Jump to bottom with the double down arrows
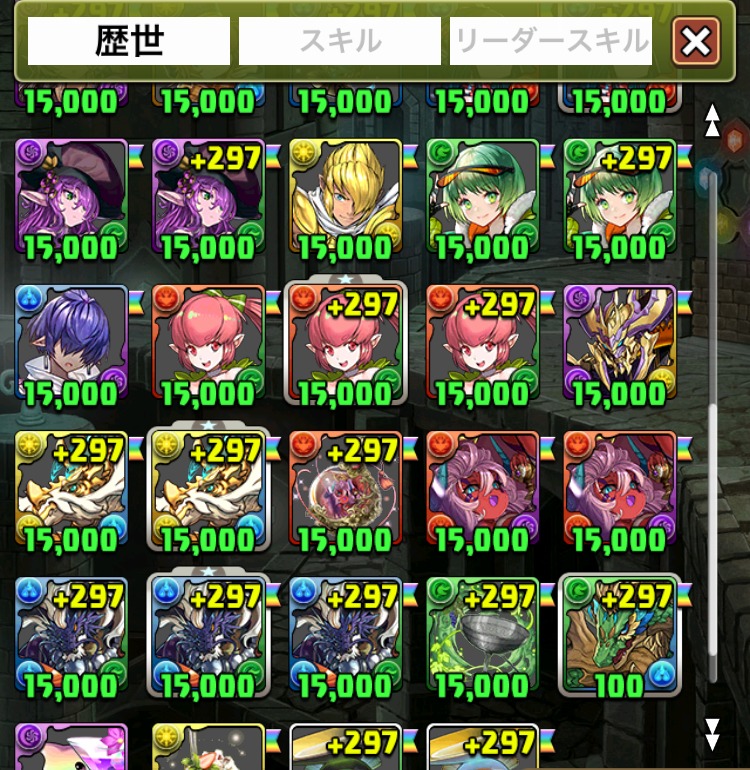Viewport: 750px width, 770px height. [x=712, y=733]
